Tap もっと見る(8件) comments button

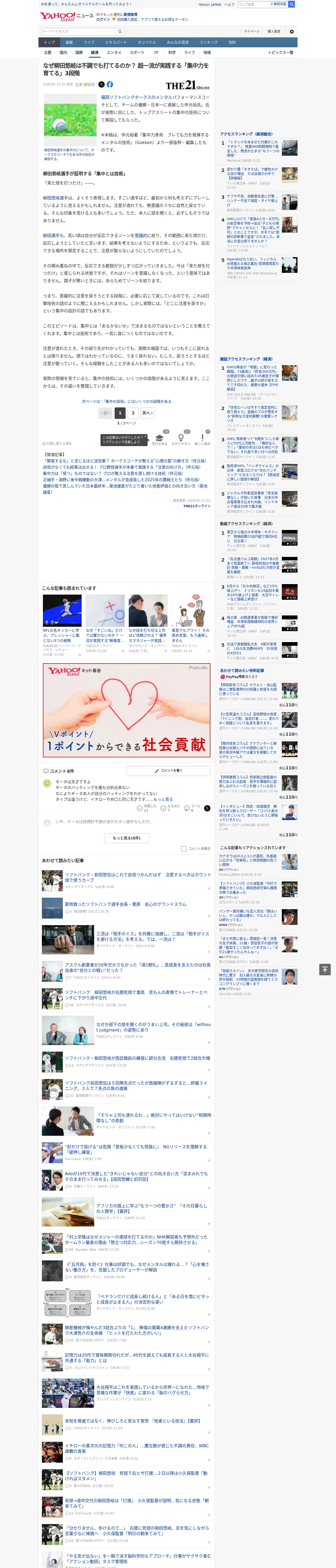(127, 838)
